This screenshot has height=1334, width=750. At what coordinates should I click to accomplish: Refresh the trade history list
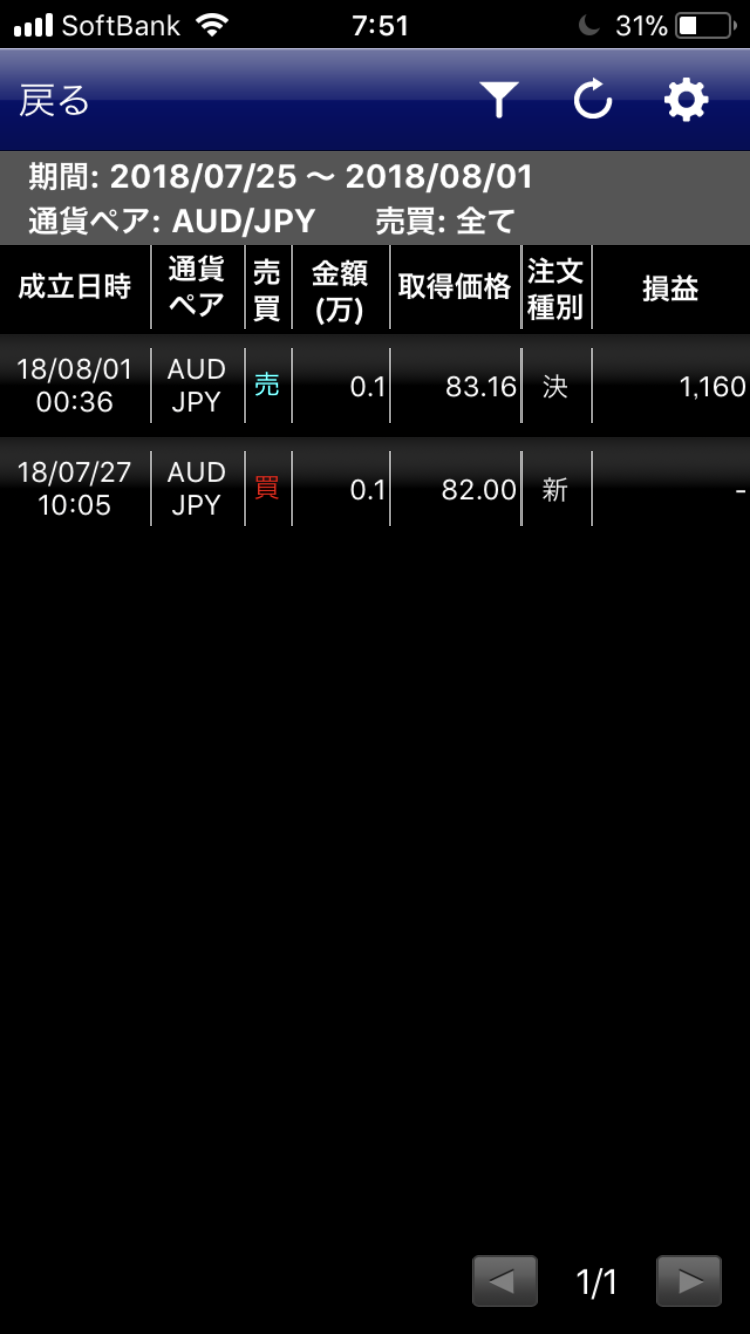click(x=592, y=100)
